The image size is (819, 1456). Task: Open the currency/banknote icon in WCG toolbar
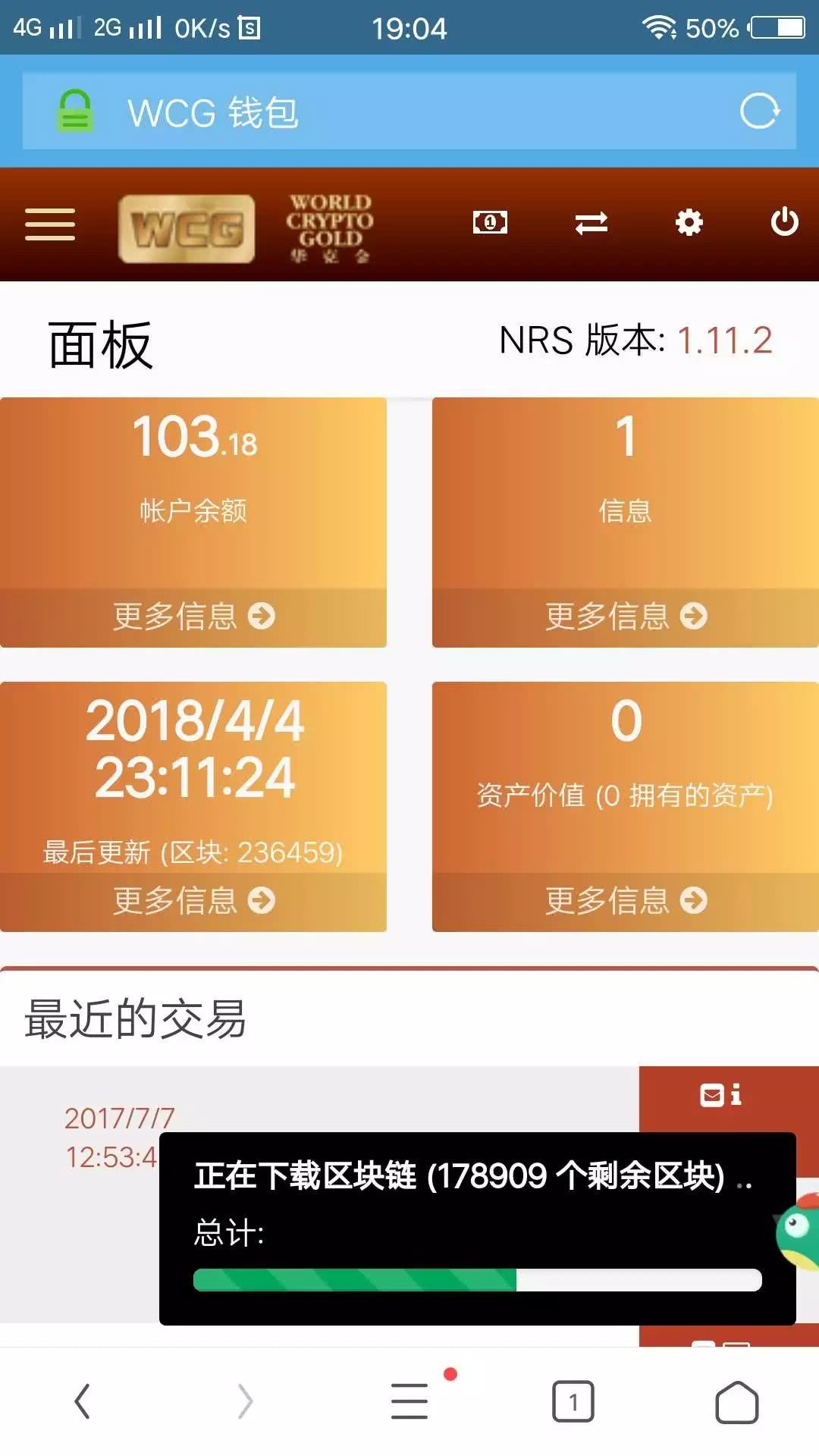490,223
